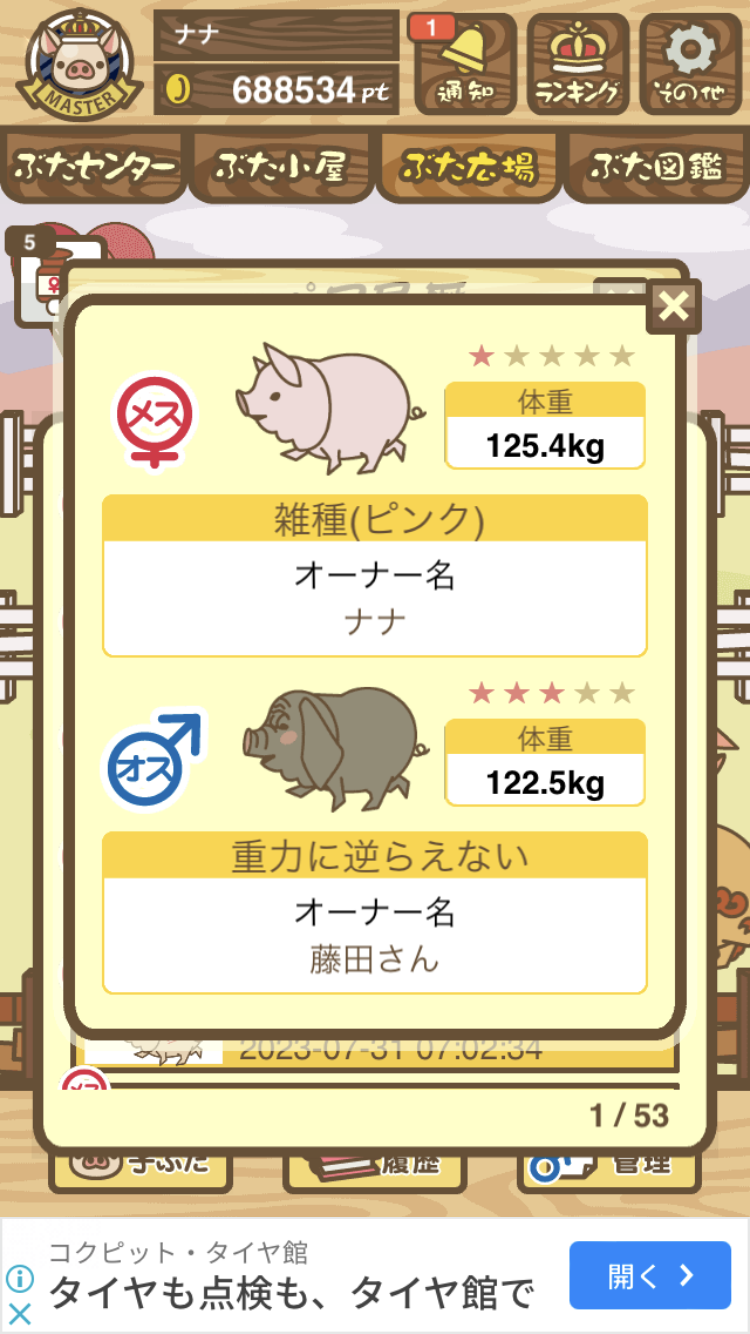Open the ランキング crown rankings

(x=578, y=64)
